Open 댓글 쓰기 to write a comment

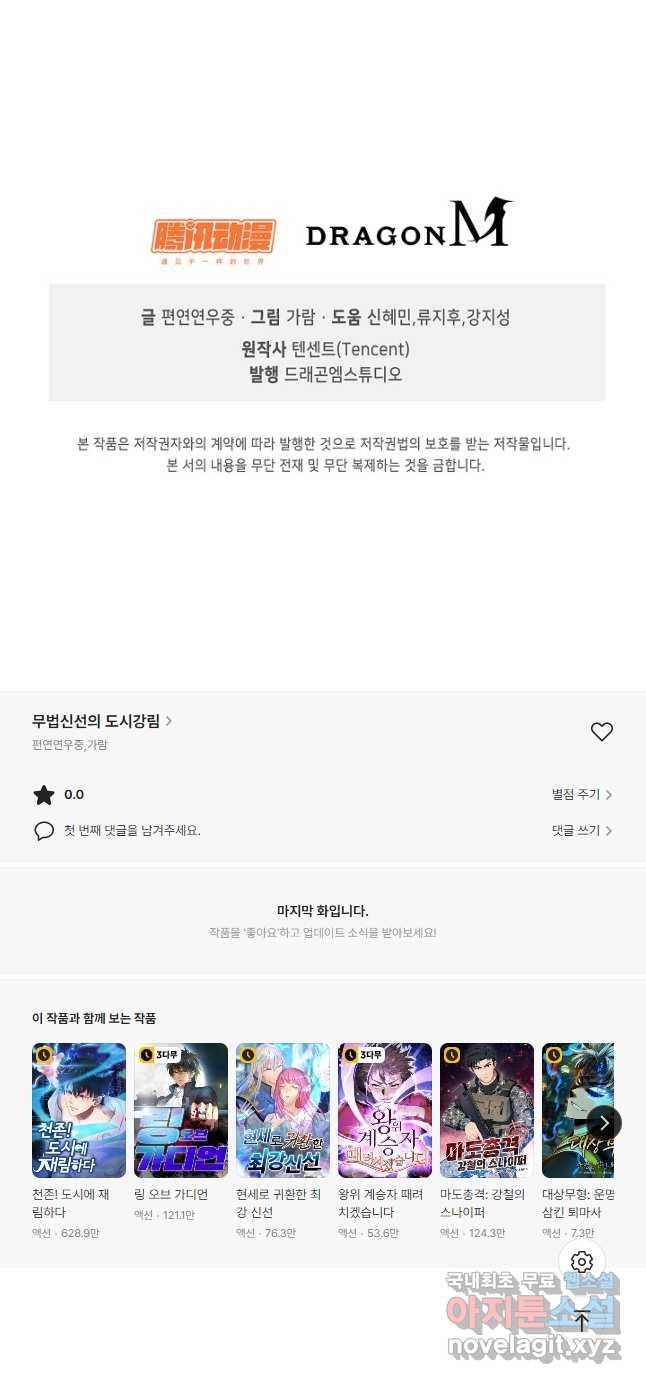point(581,831)
